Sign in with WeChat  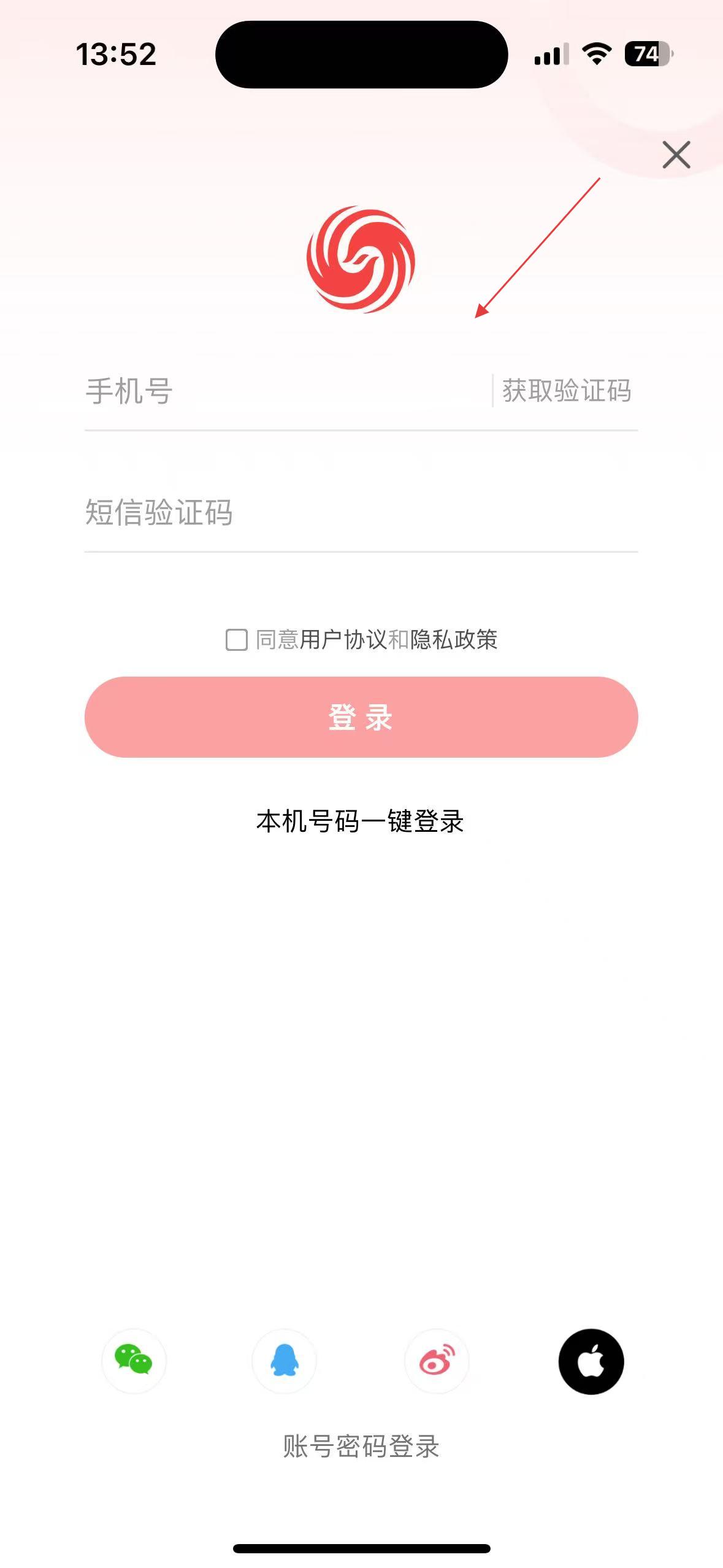(x=134, y=1361)
